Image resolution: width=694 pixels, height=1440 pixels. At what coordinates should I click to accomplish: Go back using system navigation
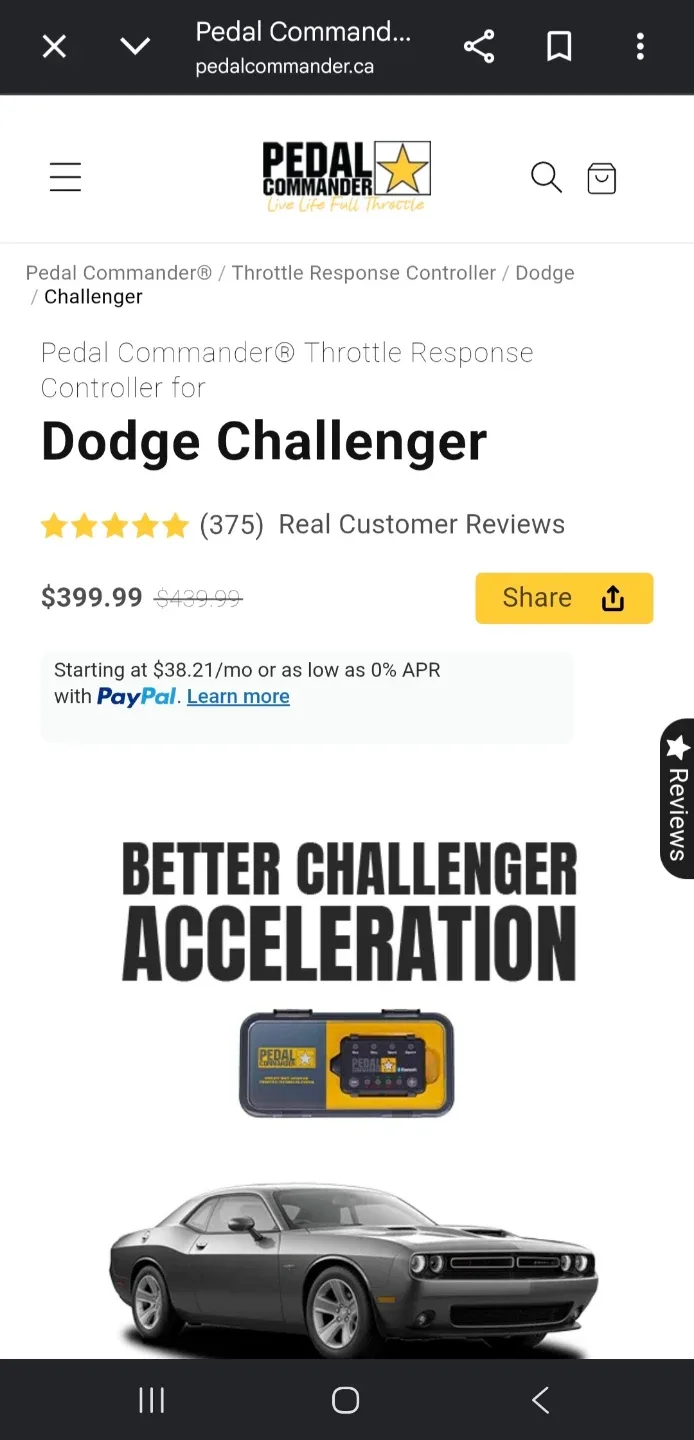[x=540, y=1400]
